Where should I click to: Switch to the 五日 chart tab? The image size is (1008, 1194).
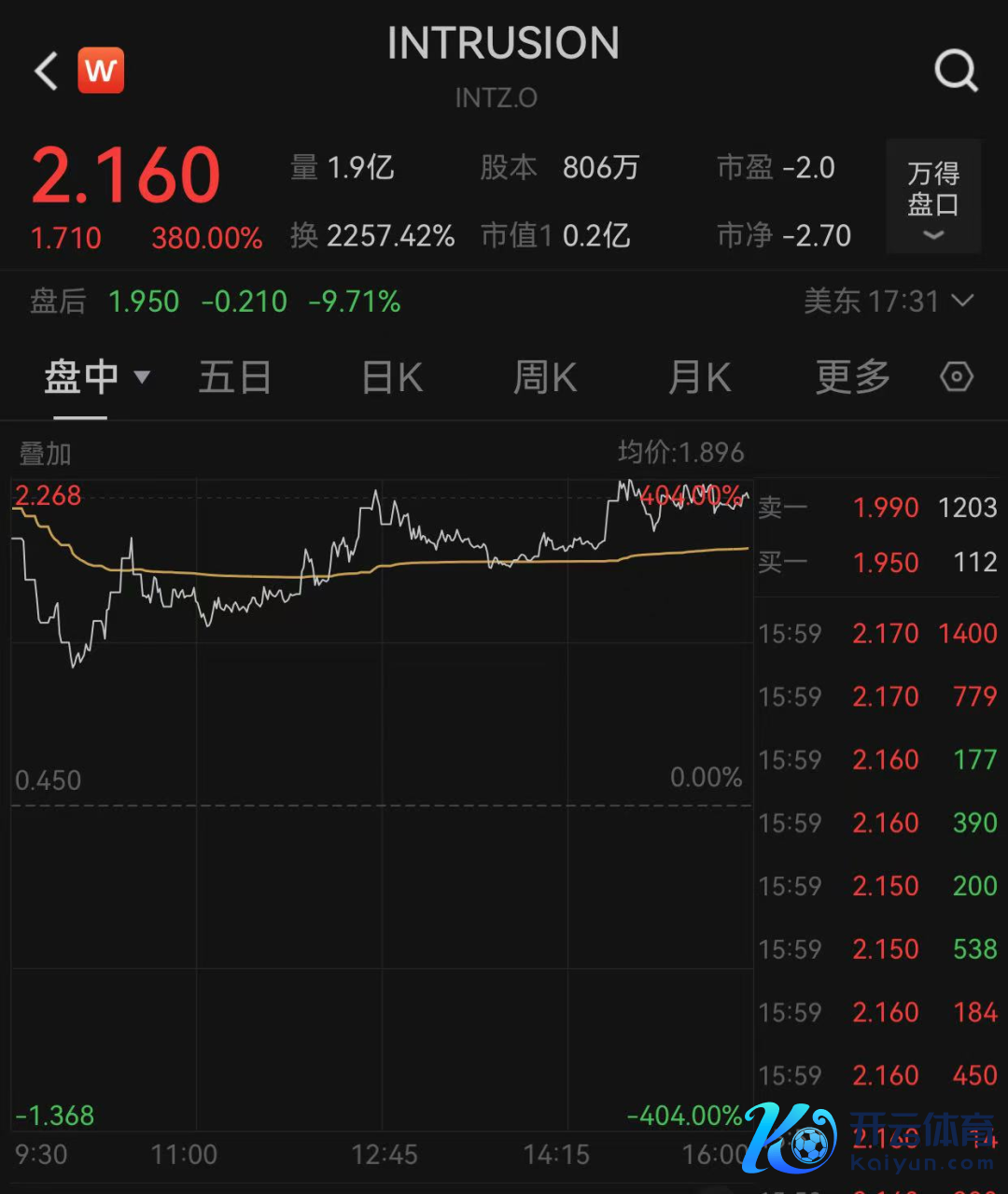[234, 377]
